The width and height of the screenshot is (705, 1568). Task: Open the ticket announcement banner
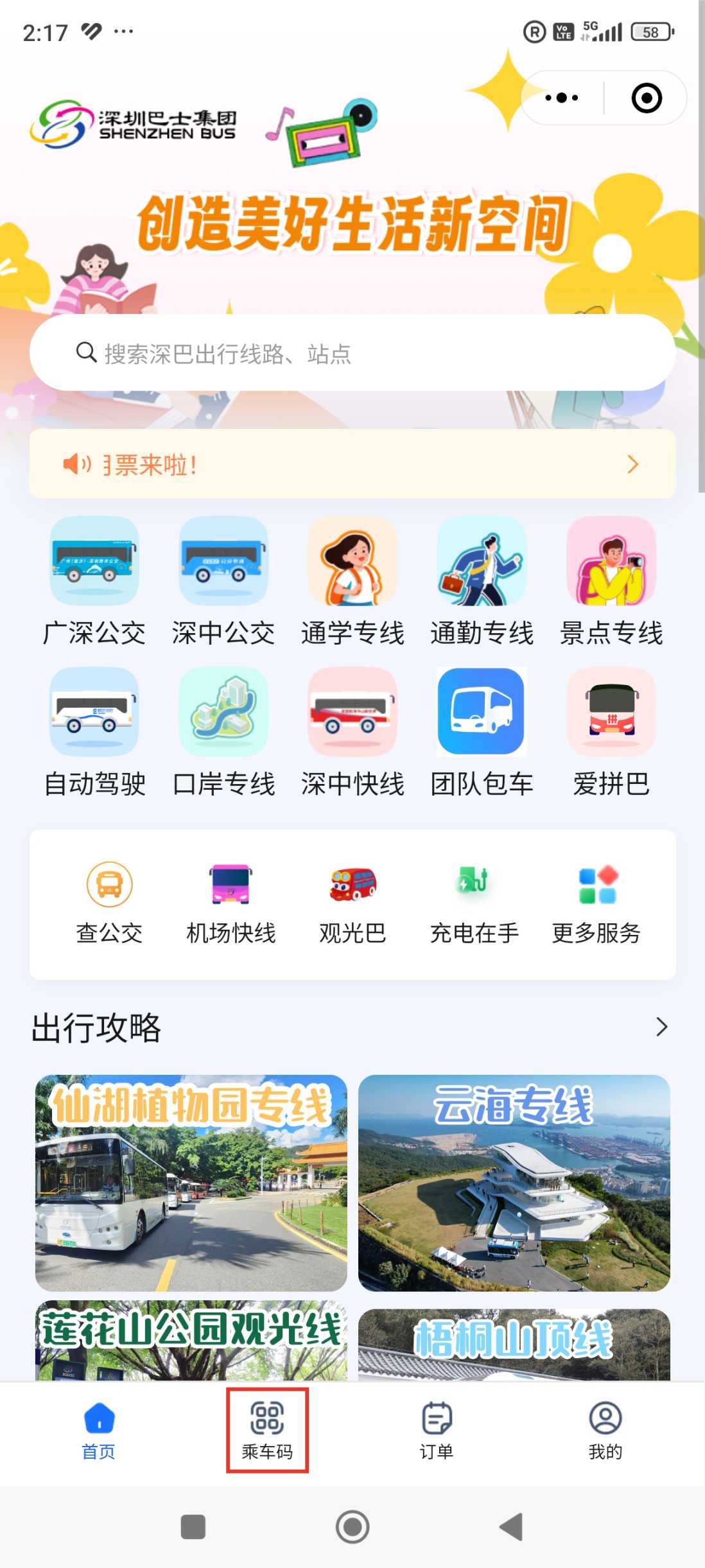[x=352, y=464]
